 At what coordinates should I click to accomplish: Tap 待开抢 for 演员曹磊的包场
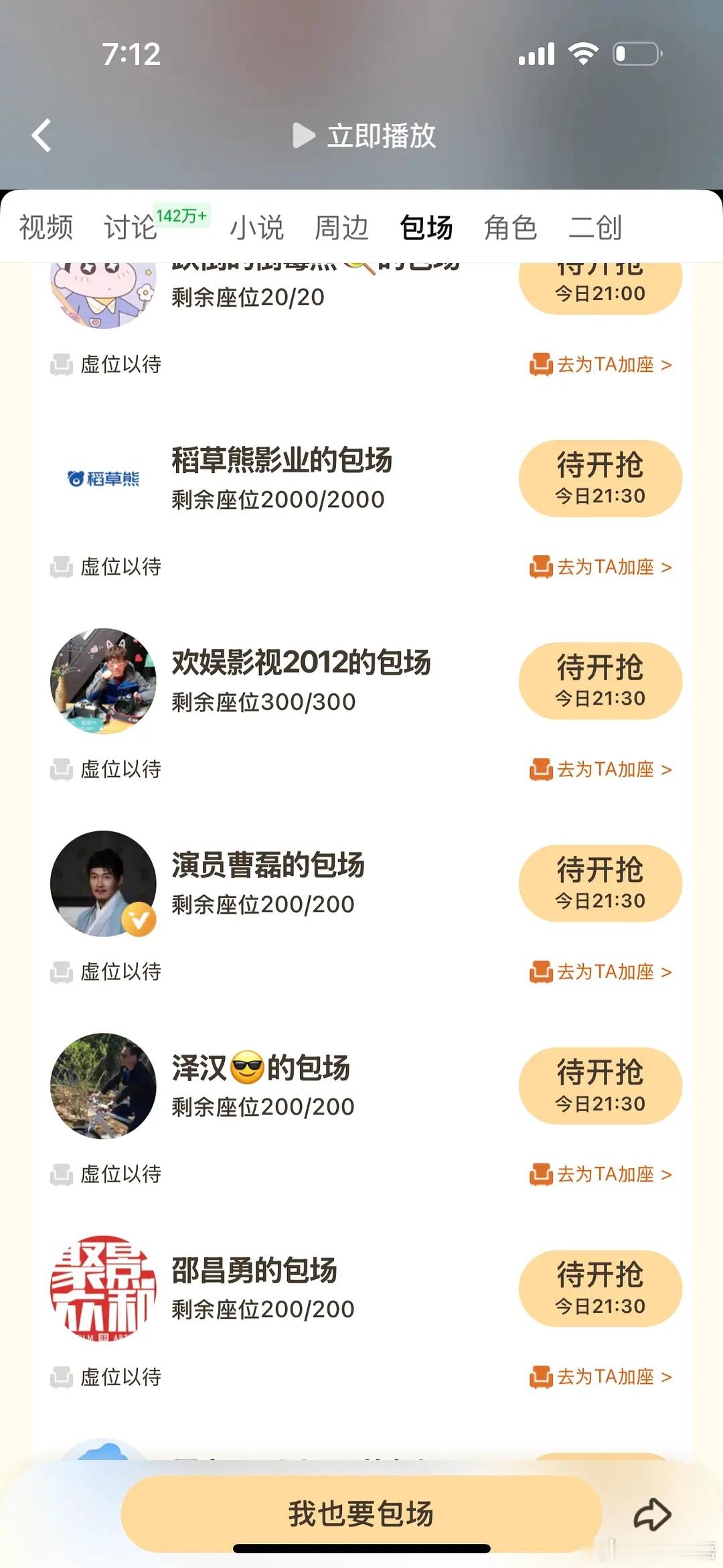pyautogui.click(x=600, y=883)
